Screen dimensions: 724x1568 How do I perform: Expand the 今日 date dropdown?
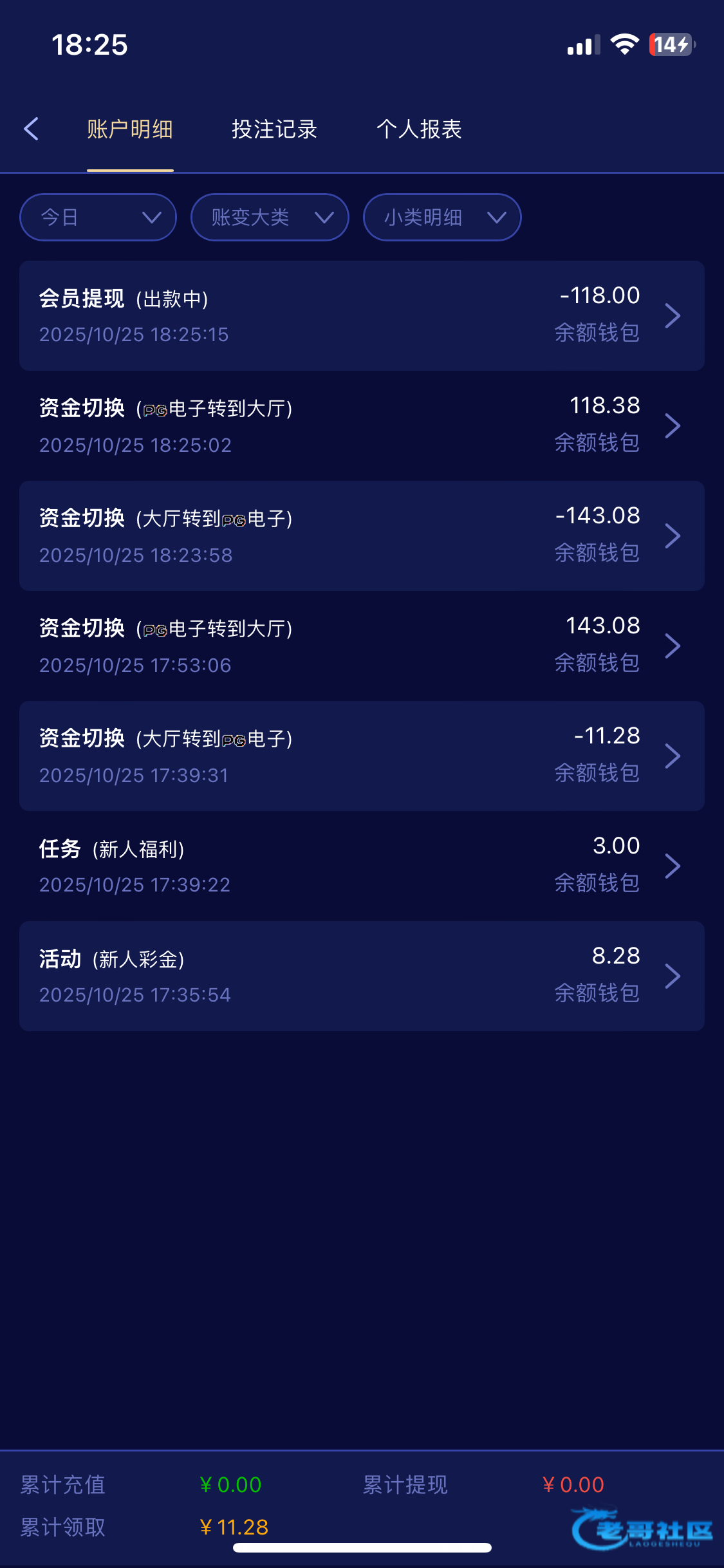pyautogui.click(x=98, y=218)
